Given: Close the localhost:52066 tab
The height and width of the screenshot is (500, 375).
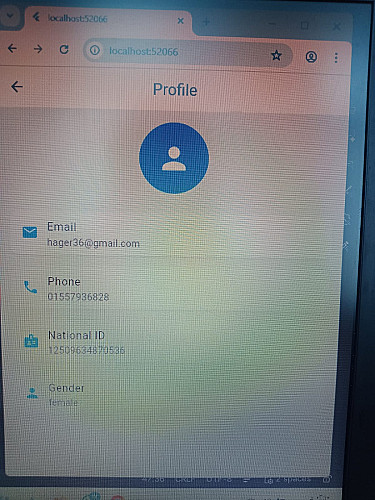Looking at the screenshot, I should [181, 21].
